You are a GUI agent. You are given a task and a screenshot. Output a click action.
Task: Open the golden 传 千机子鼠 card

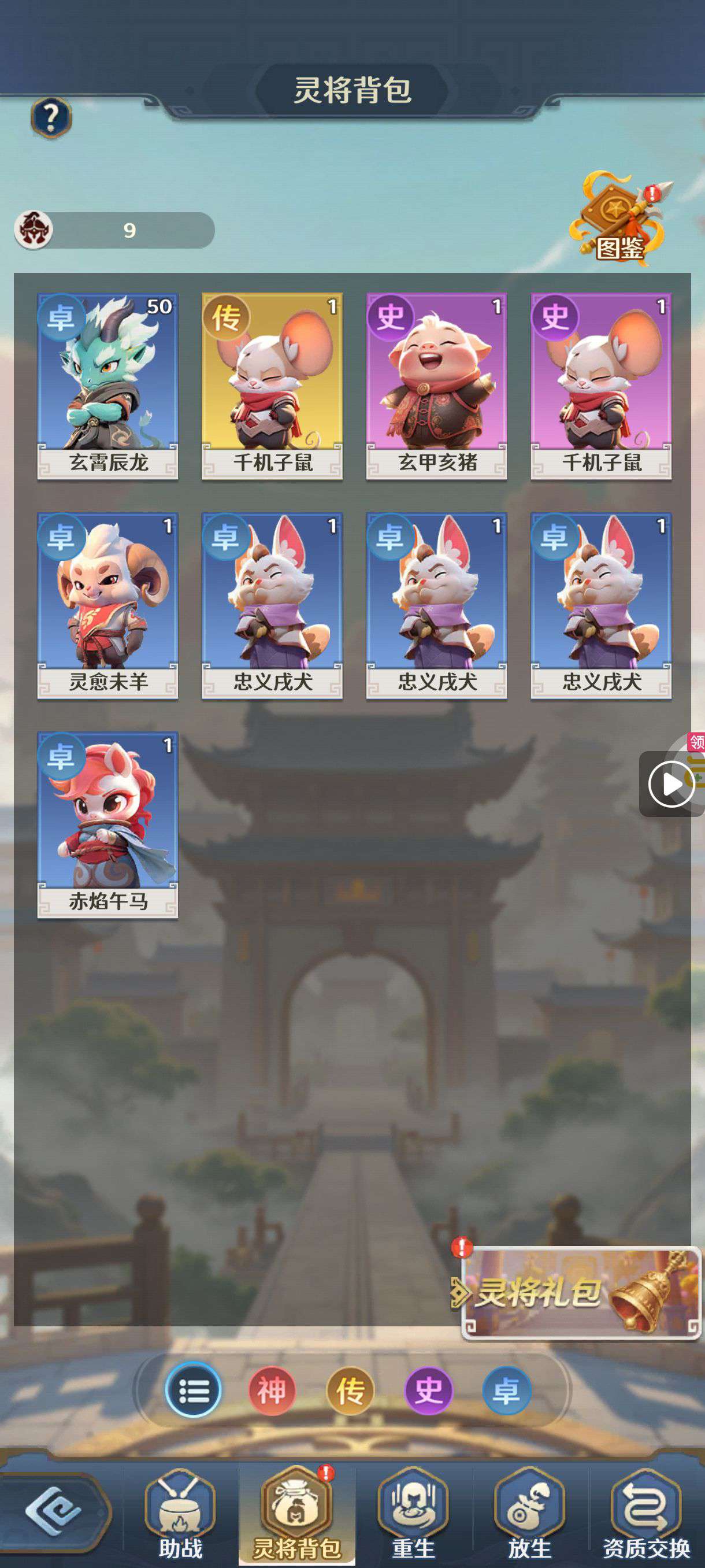(x=272, y=386)
